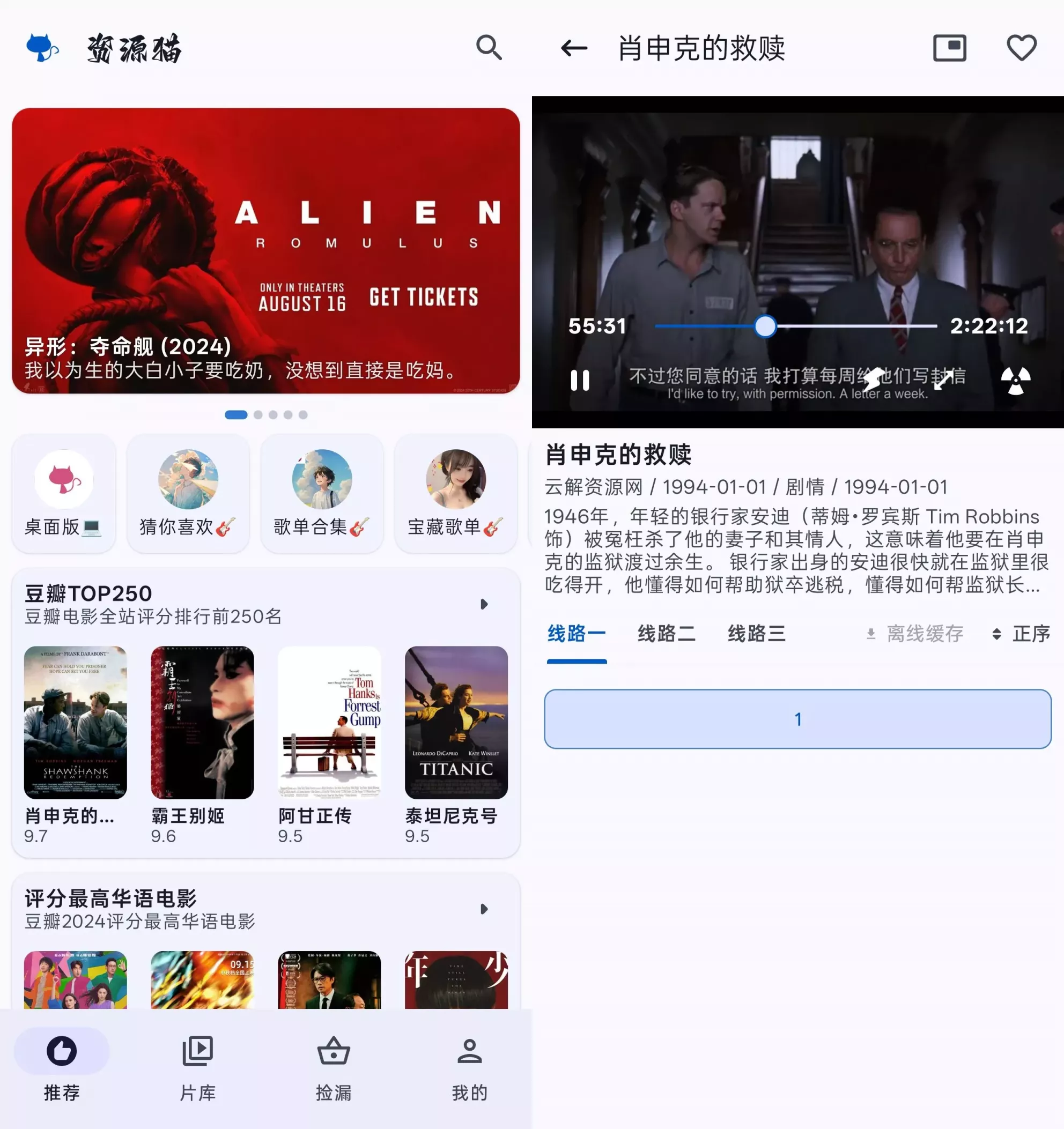This screenshot has width=1064, height=1129.
Task: Enter fullscreen video mode
Action: pos(943,380)
